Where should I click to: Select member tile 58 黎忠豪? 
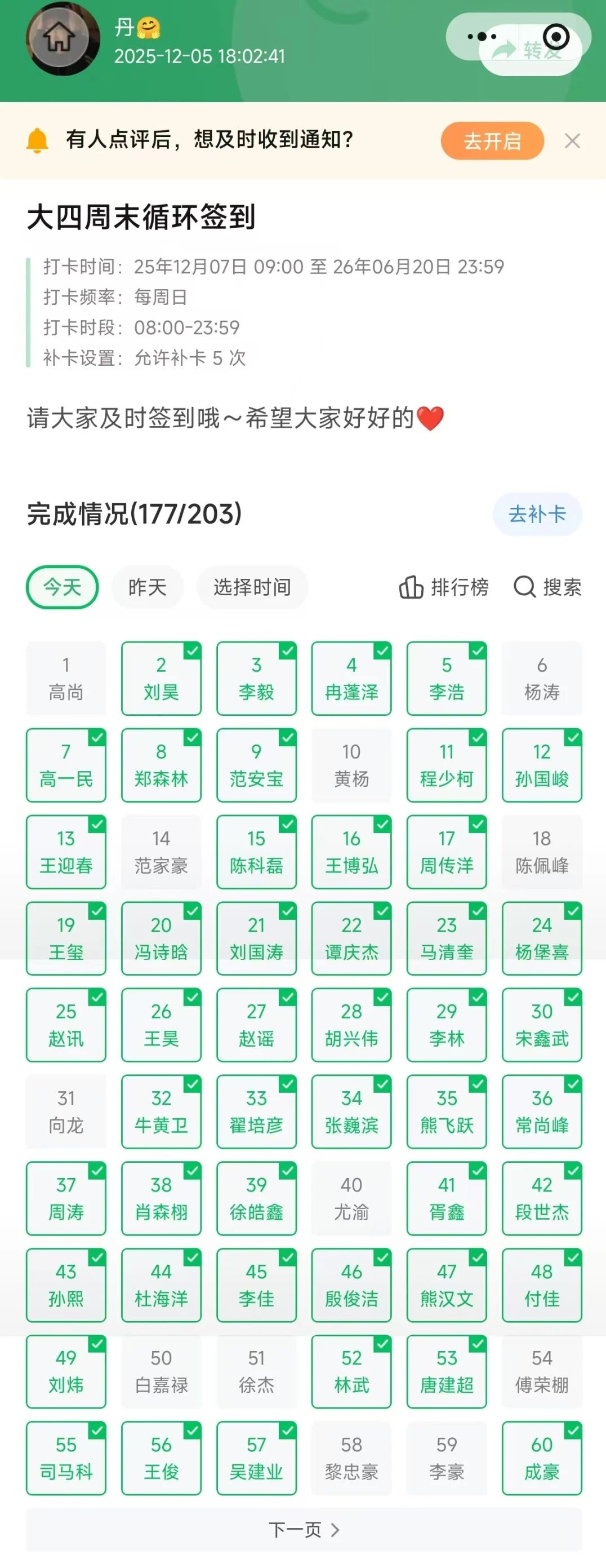tap(351, 1458)
